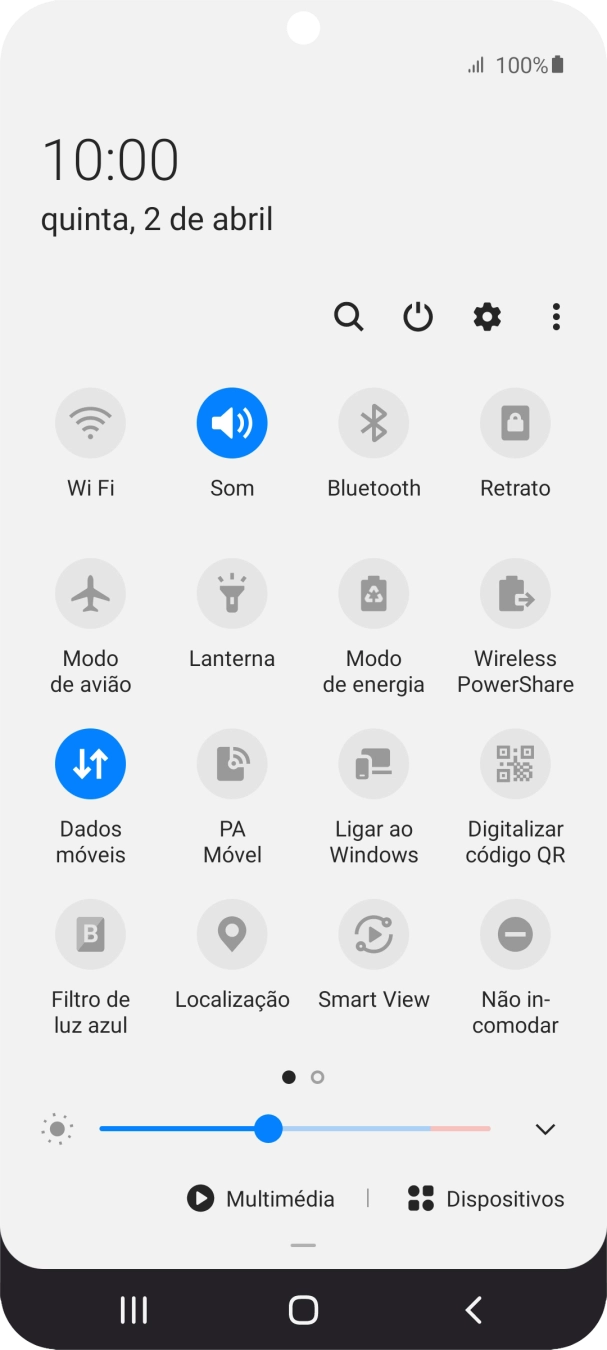The height and width of the screenshot is (1350, 607).
Task: Turn on the Lanterna flashlight
Action: click(232, 594)
